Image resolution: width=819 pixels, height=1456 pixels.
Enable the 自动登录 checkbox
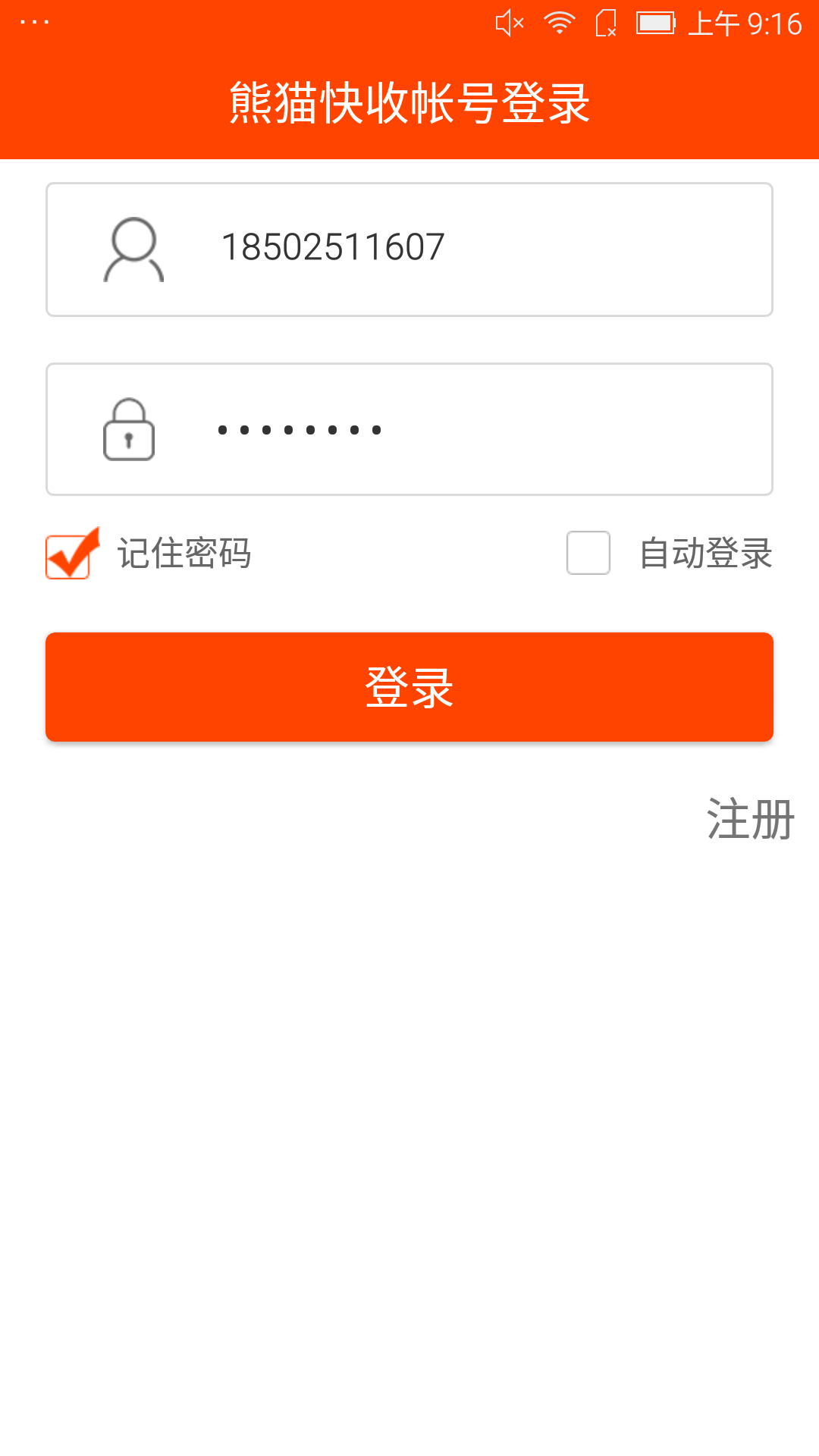pos(588,553)
